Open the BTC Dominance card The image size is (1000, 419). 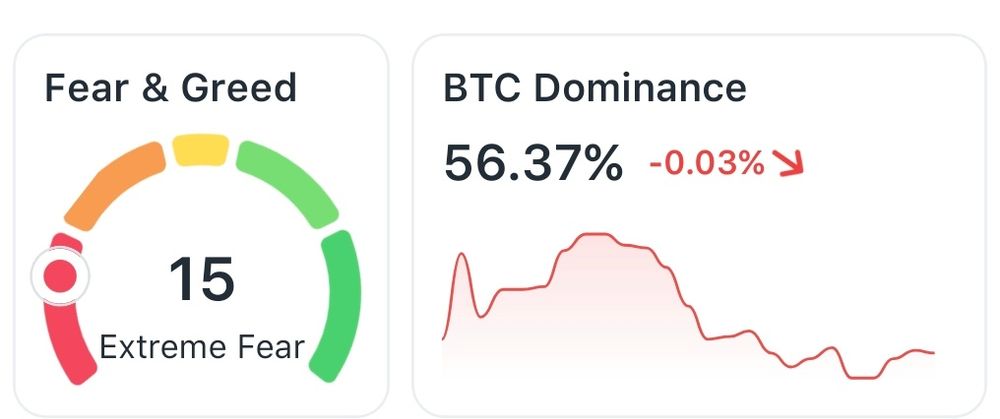699,225
